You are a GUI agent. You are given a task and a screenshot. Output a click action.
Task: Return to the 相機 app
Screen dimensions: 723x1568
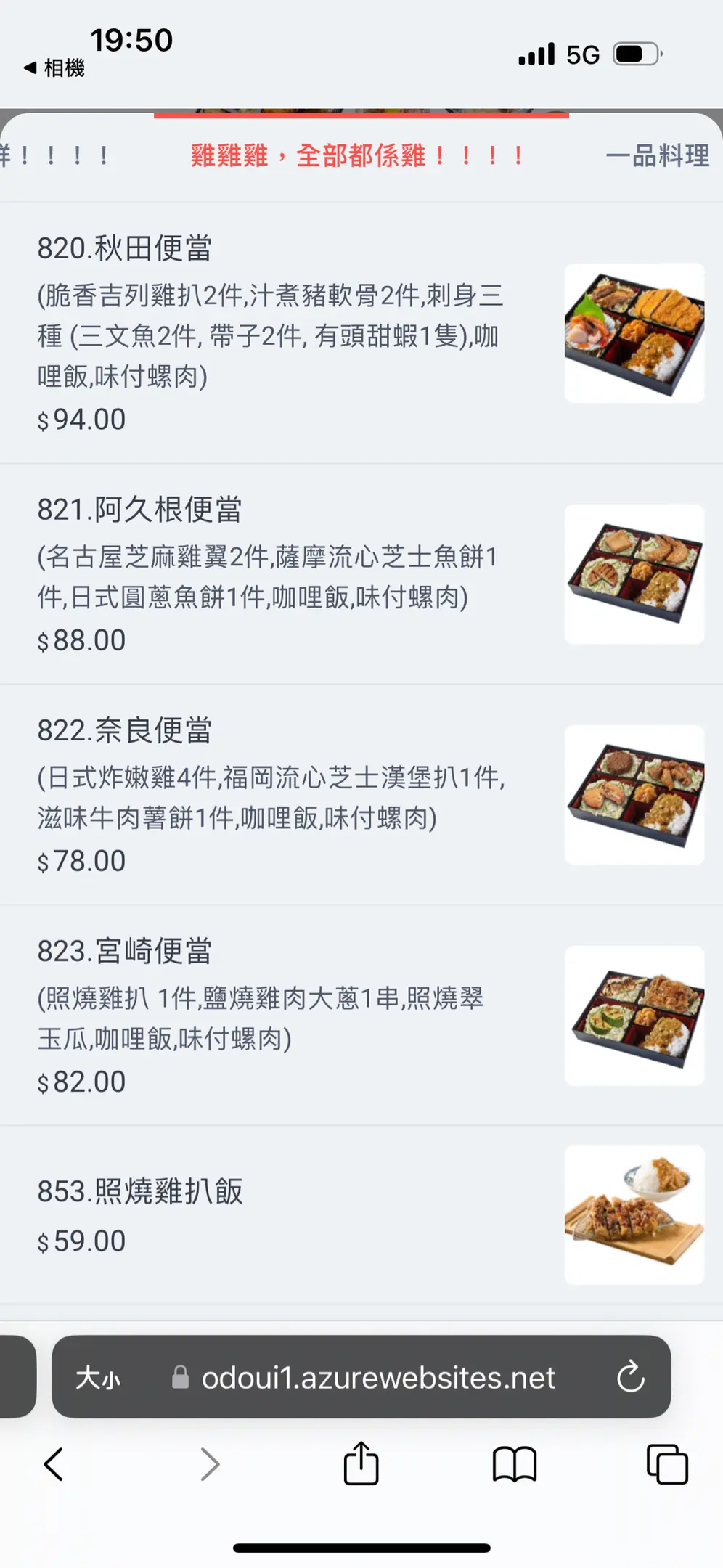pos(54,68)
